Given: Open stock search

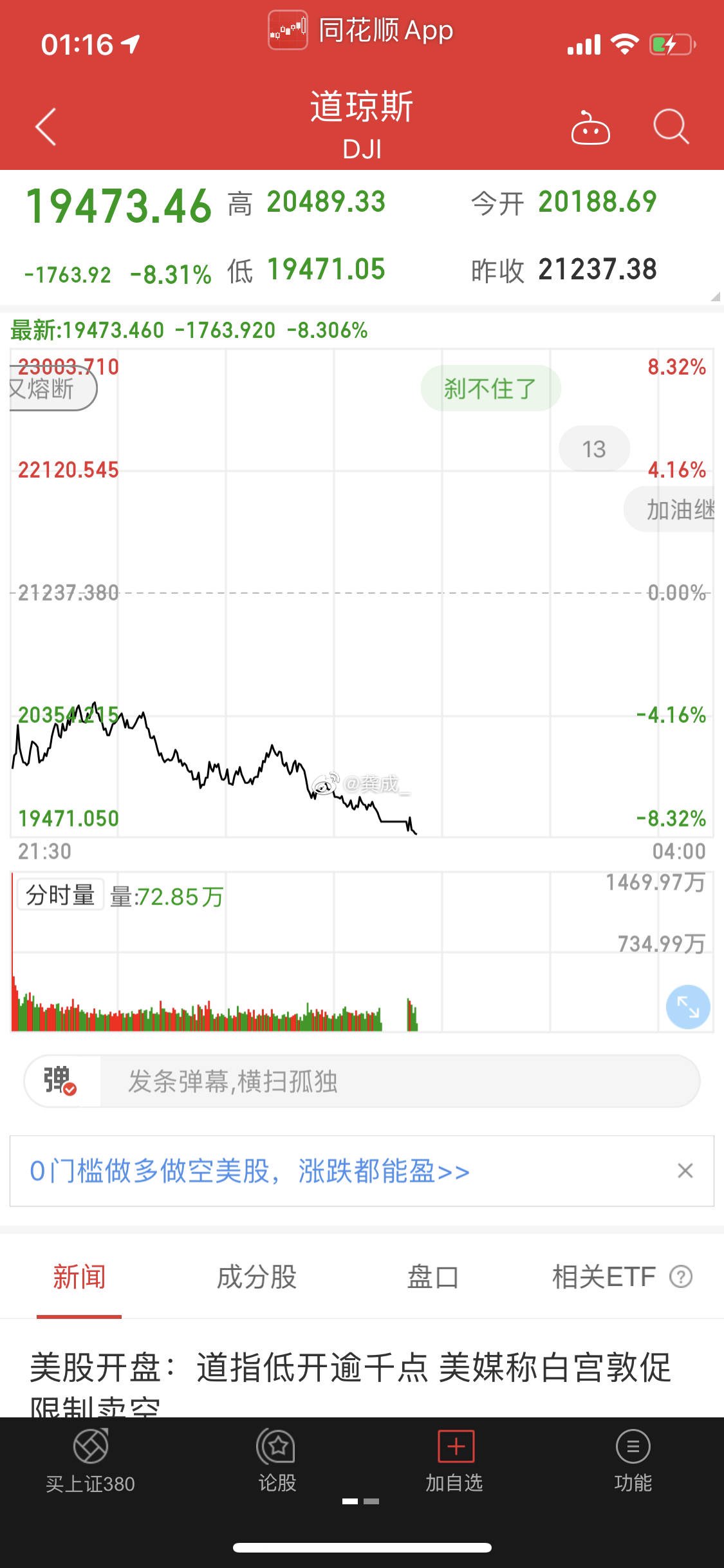Looking at the screenshot, I should coord(671,126).
